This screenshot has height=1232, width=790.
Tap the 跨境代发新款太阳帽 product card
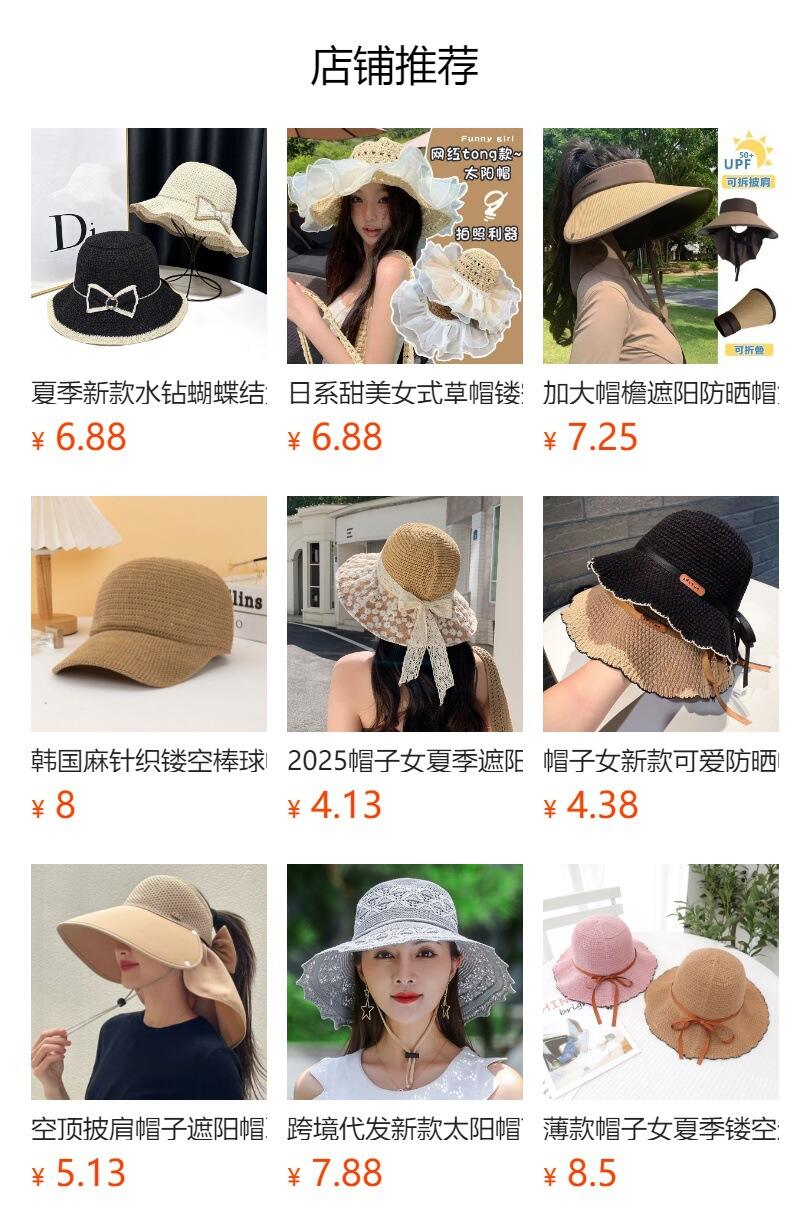click(404, 982)
